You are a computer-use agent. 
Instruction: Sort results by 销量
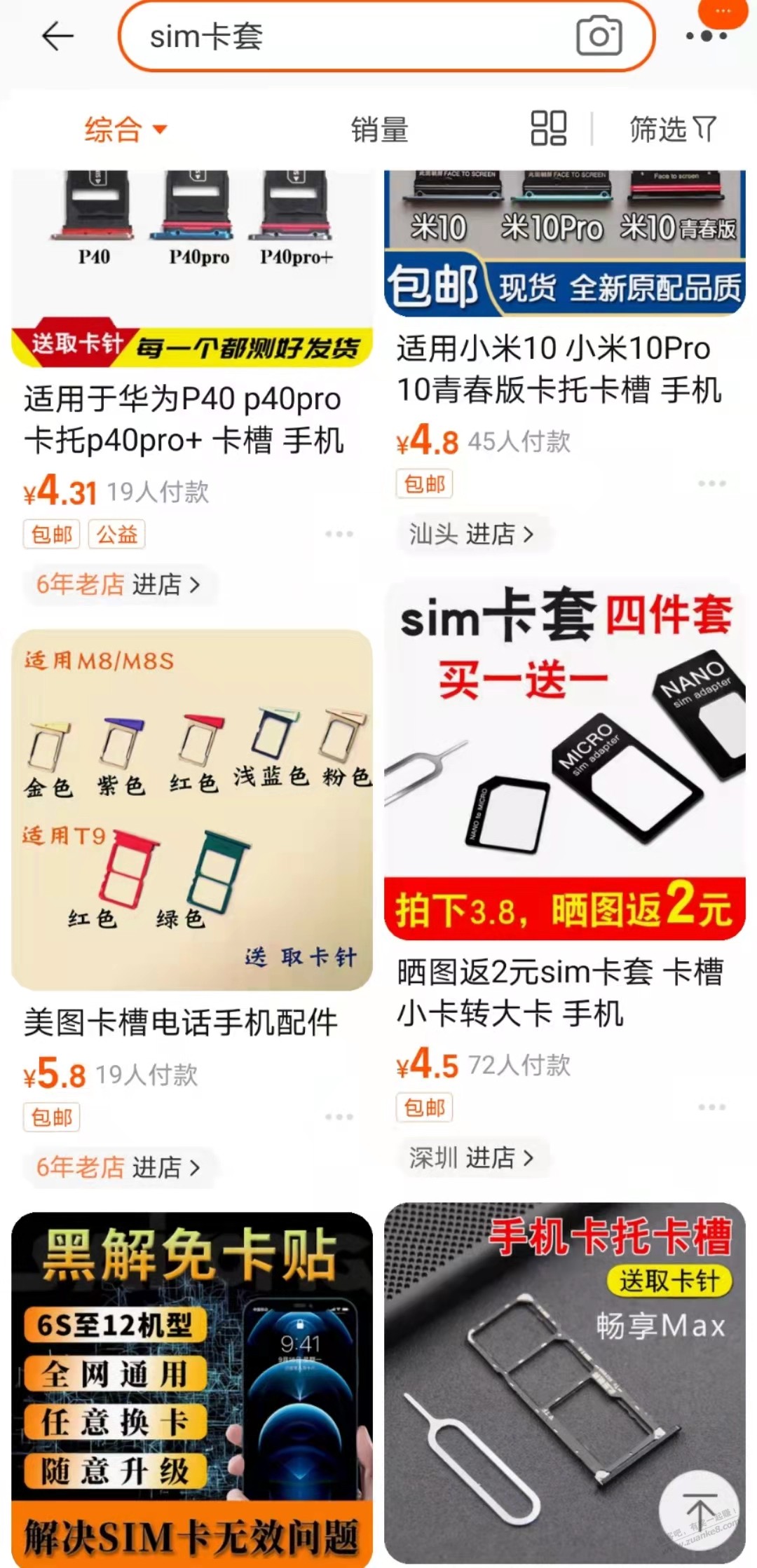pos(379,130)
